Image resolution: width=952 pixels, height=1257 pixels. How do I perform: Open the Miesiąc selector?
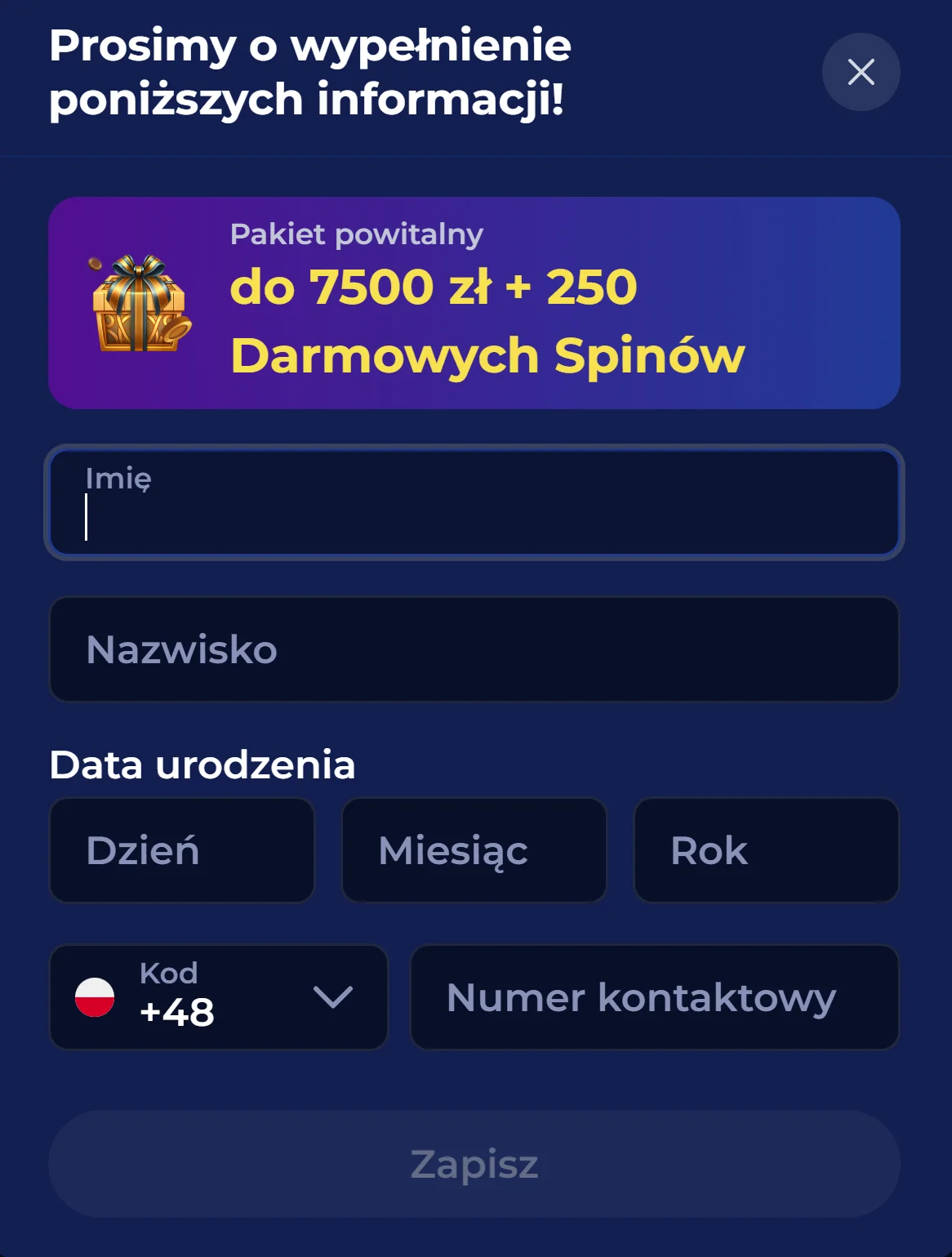474,850
